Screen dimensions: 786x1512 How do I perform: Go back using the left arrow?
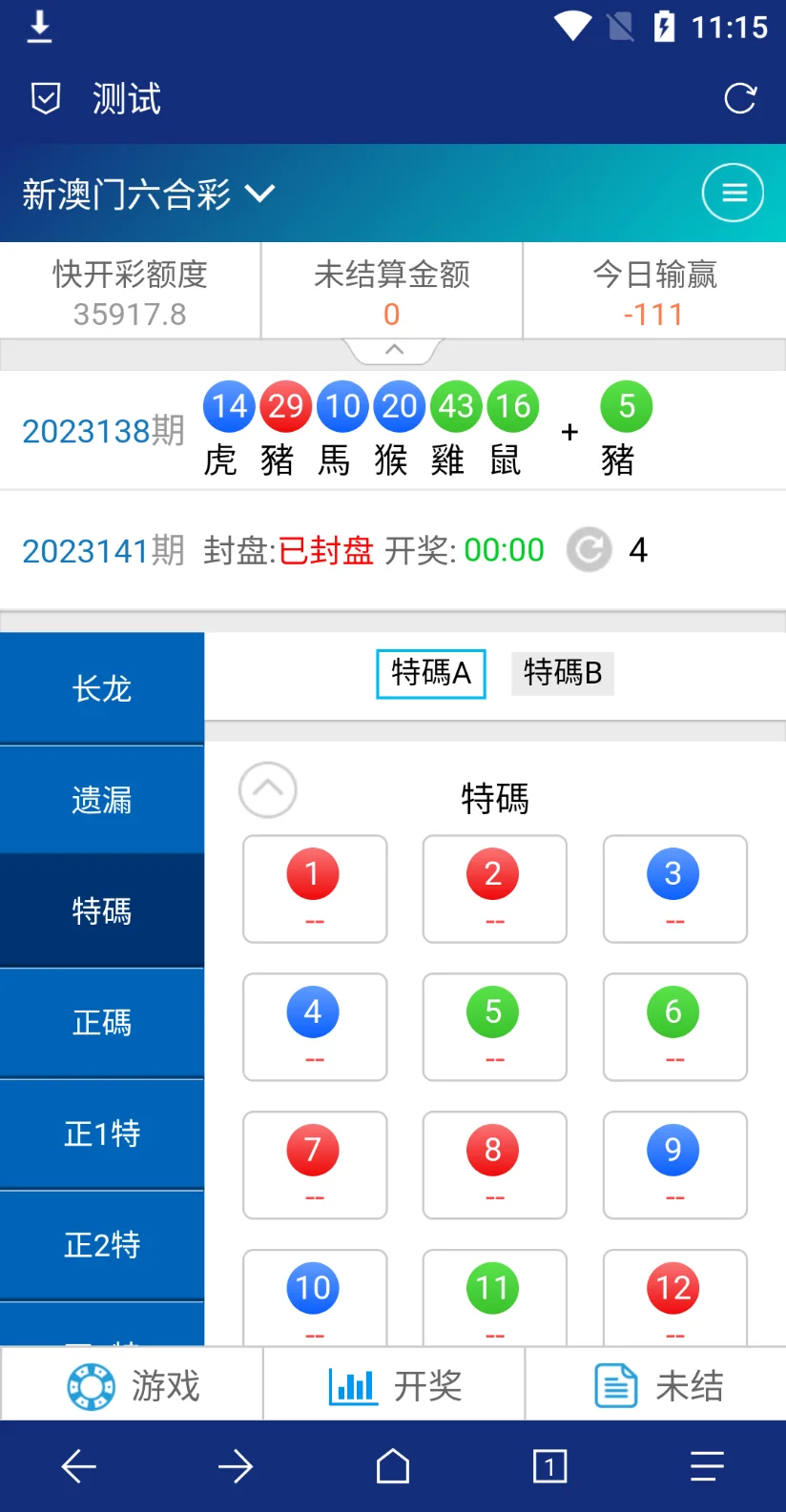pos(78,1466)
